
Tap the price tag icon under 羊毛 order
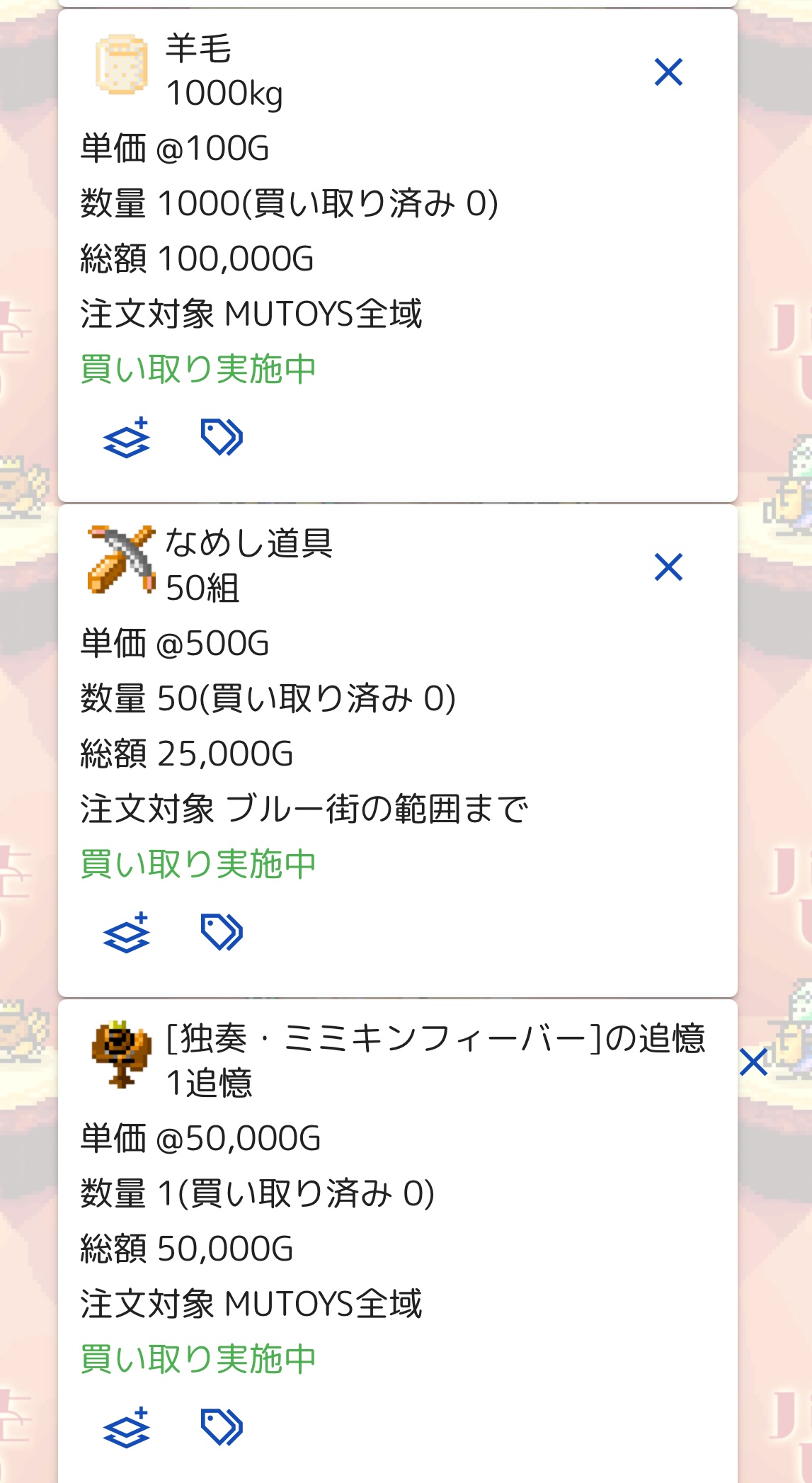pyautogui.click(x=222, y=437)
